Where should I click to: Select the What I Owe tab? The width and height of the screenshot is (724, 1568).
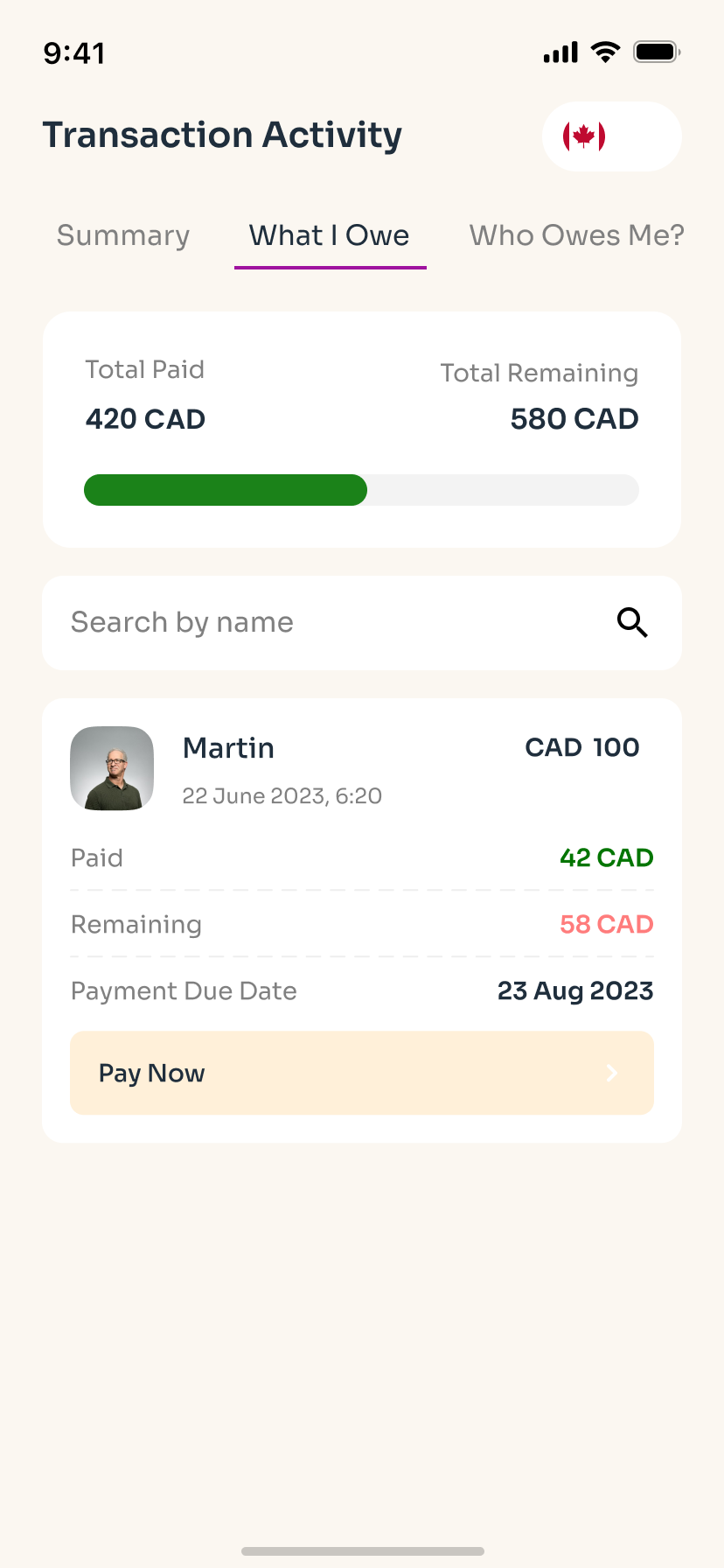(330, 236)
